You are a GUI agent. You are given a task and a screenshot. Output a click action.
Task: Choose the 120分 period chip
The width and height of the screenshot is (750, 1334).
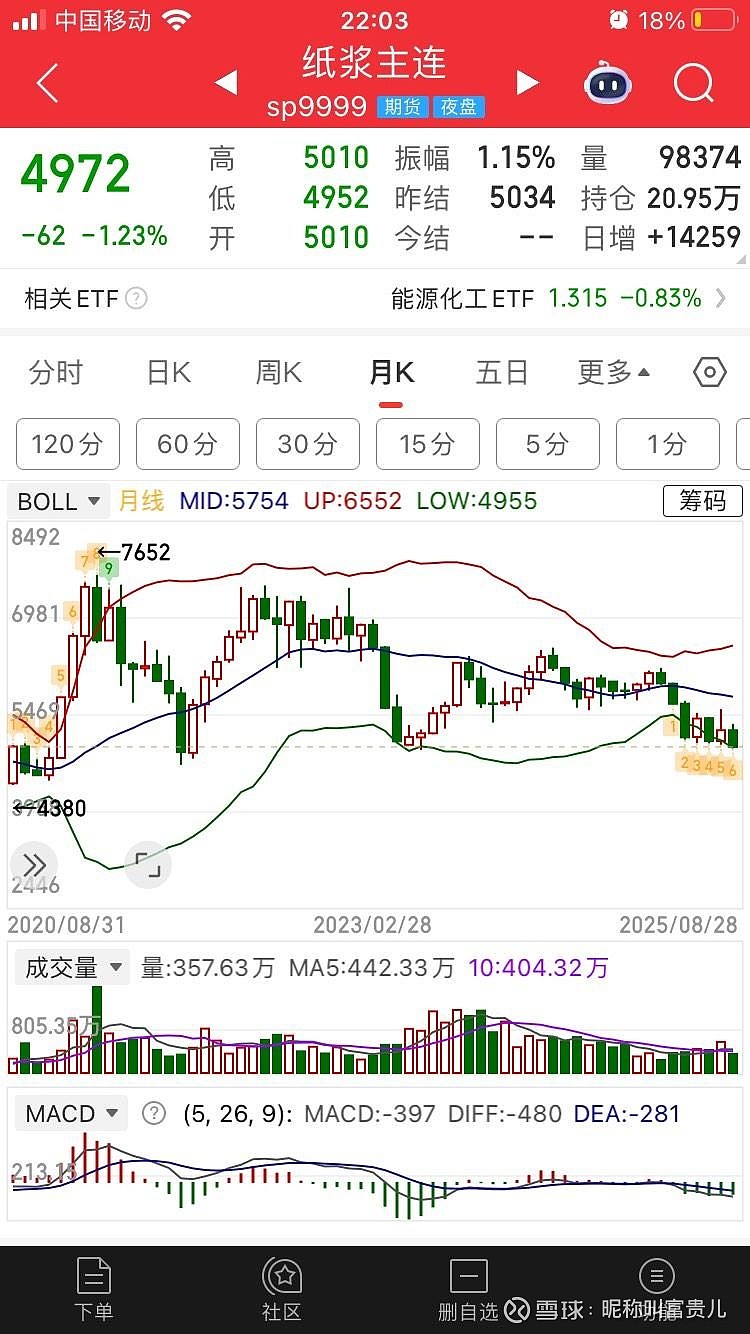(x=67, y=444)
